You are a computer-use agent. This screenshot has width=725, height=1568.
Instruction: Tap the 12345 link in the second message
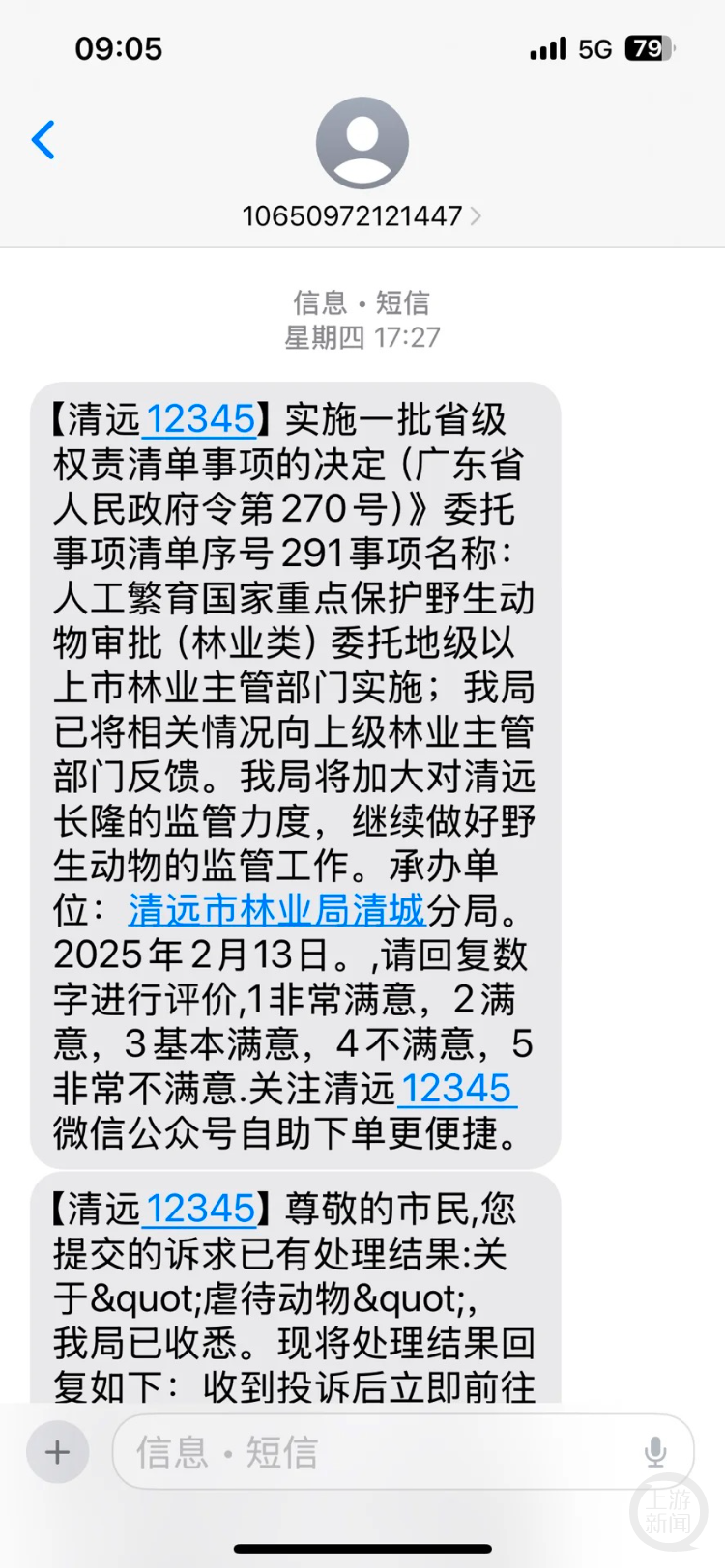coord(200,1209)
